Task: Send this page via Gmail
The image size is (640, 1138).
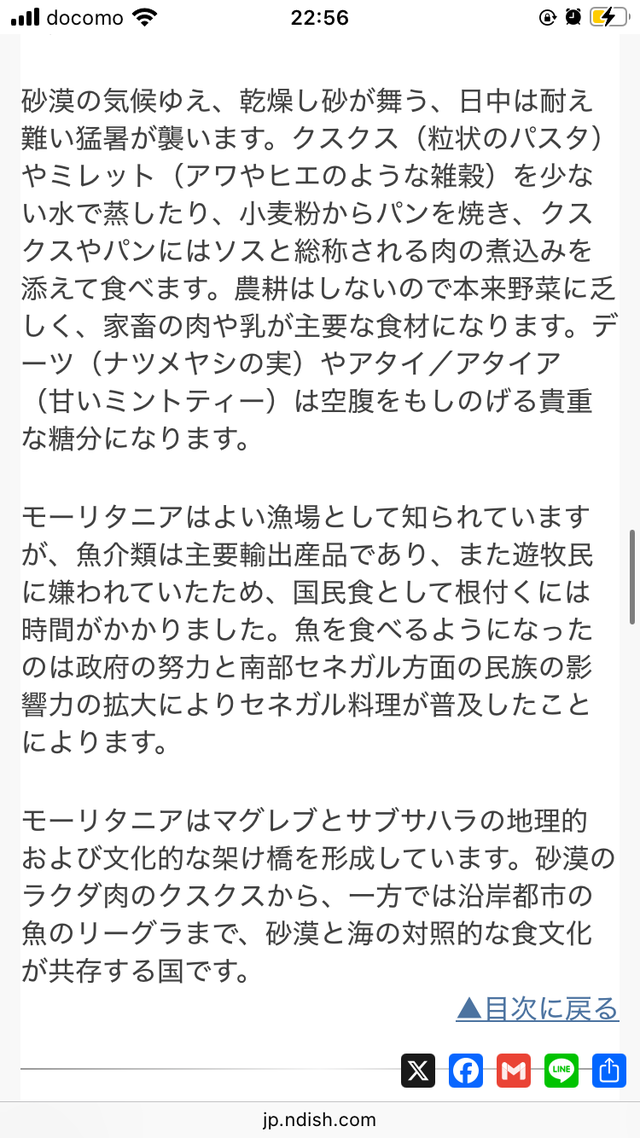Action: (514, 1070)
